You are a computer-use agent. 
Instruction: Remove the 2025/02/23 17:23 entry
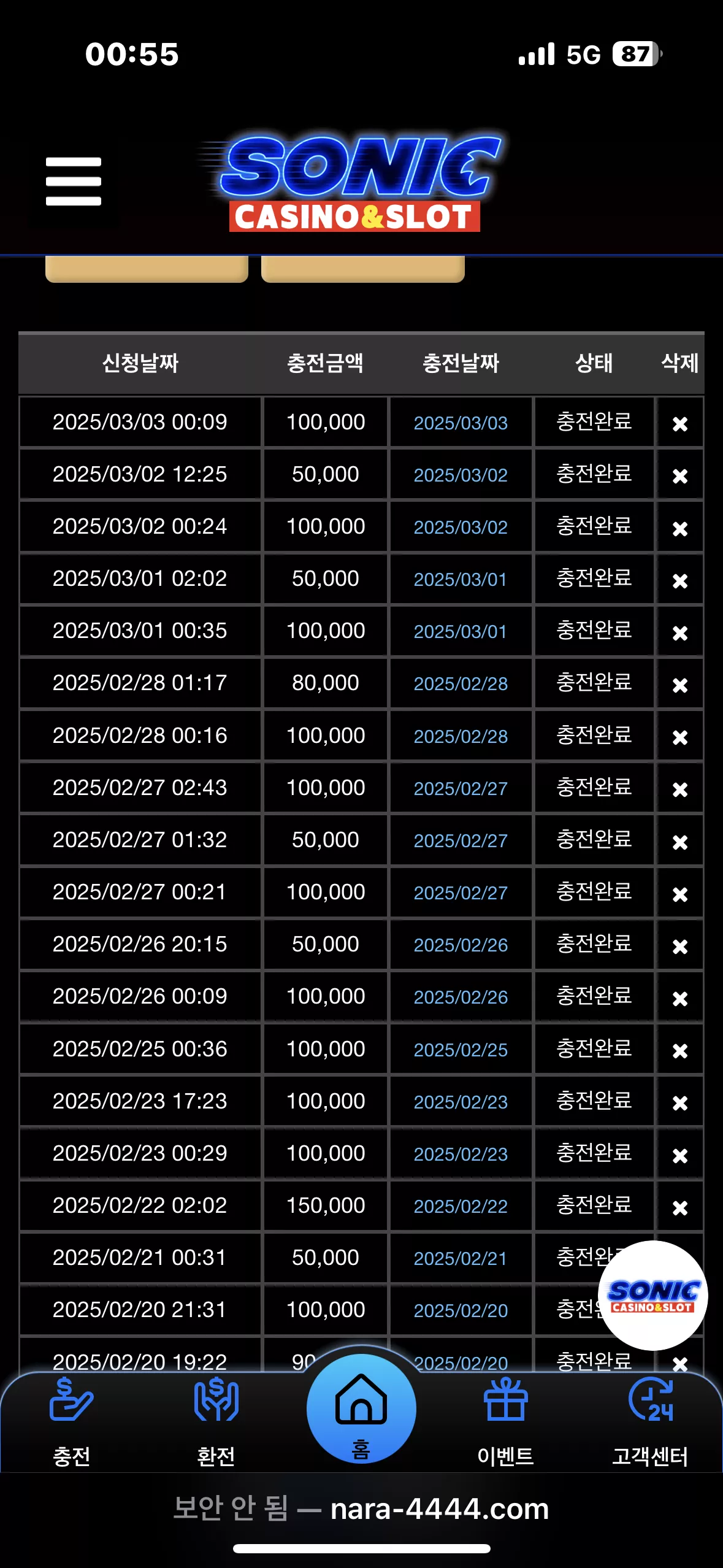(679, 1102)
